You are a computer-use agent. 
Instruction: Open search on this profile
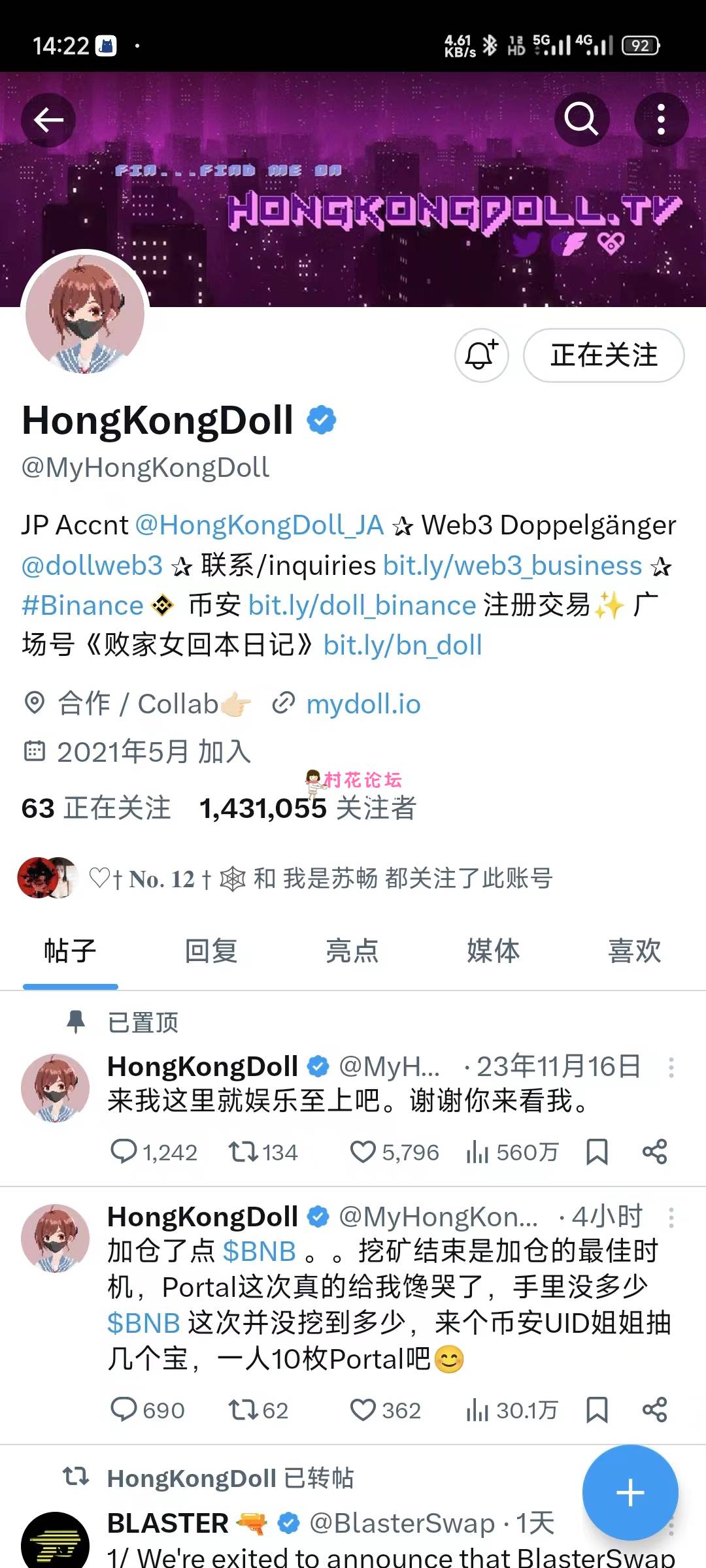tap(581, 120)
